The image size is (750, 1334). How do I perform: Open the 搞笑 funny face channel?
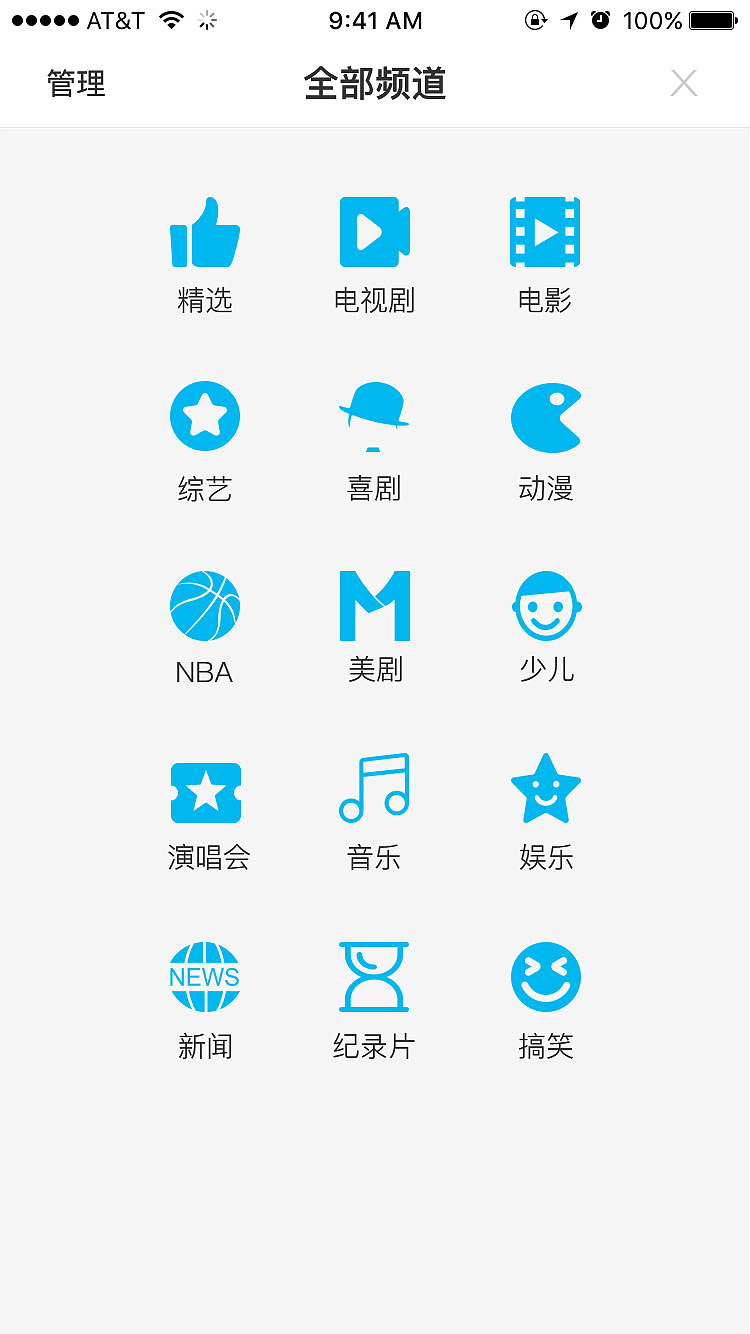(x=545, y=976)
